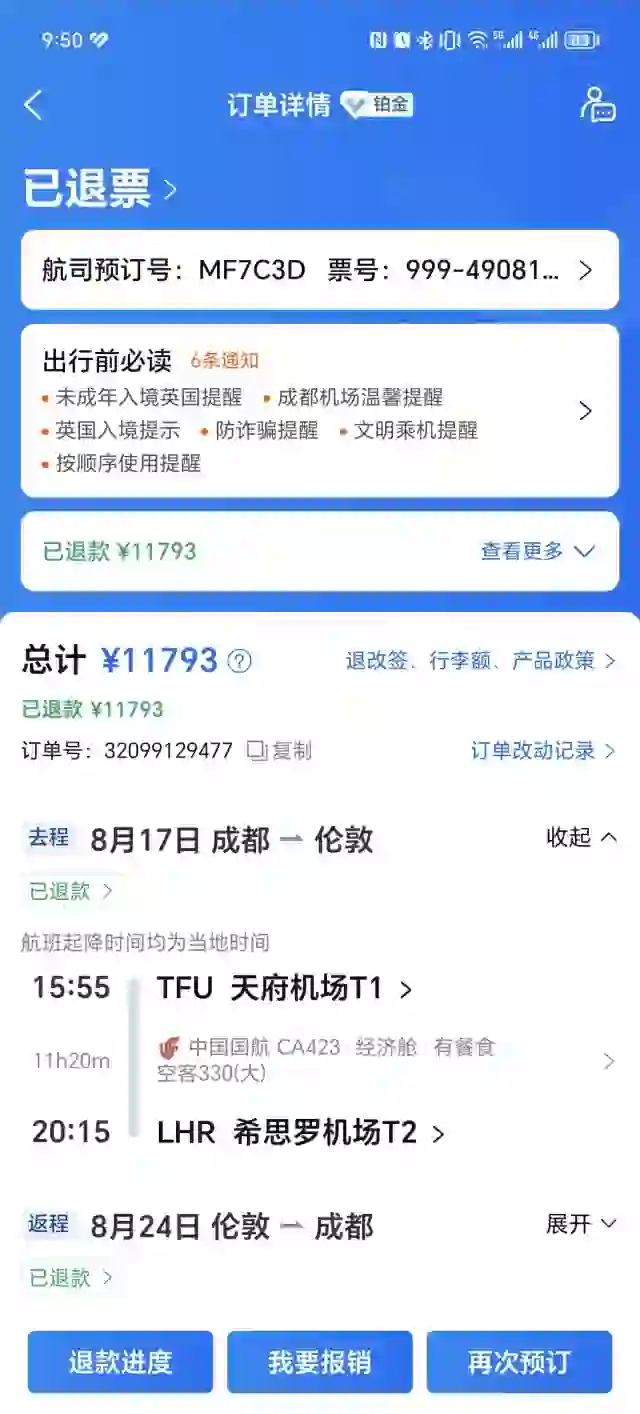Open the 已退票 status details

[x=100, y=188]
